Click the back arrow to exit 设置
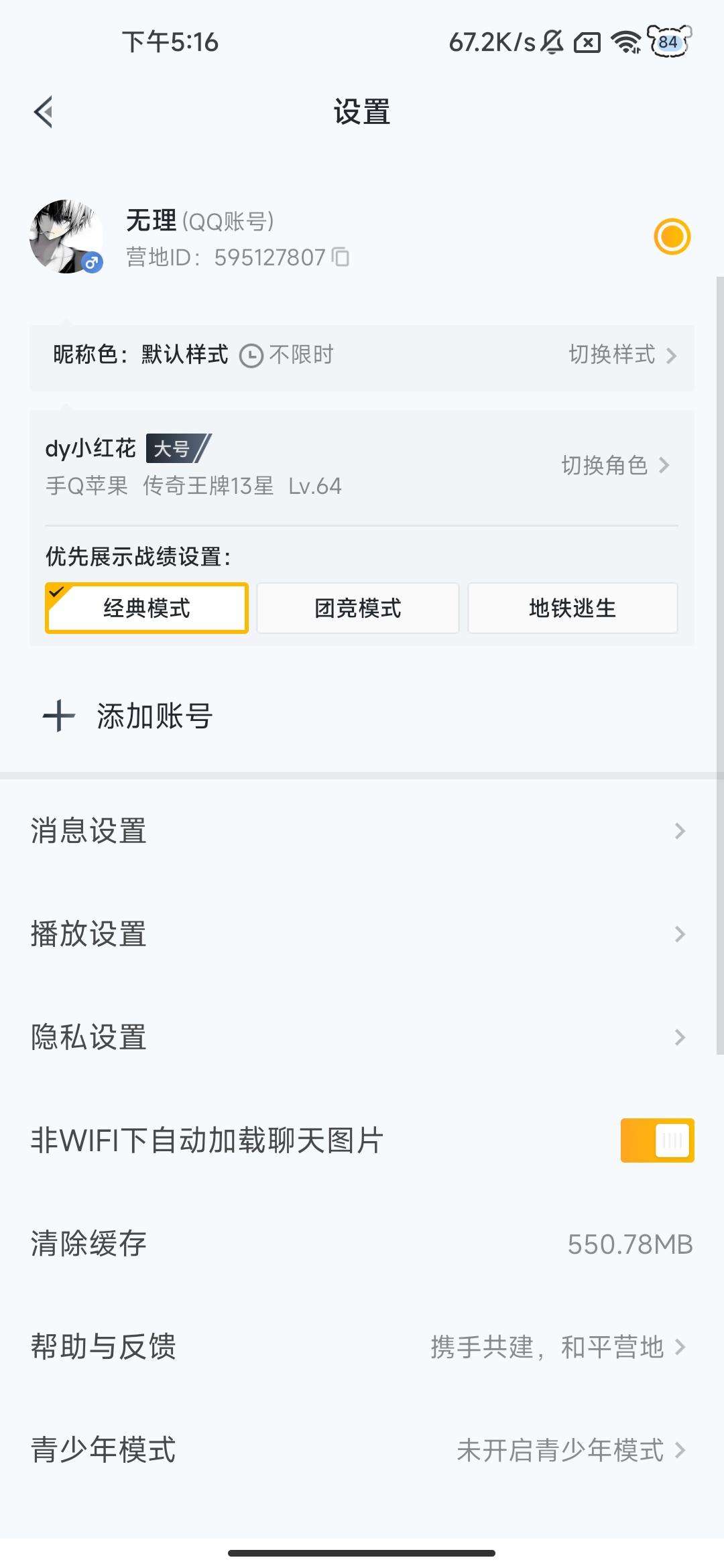This screenshot has width=724, height=1568. [44, 111]
